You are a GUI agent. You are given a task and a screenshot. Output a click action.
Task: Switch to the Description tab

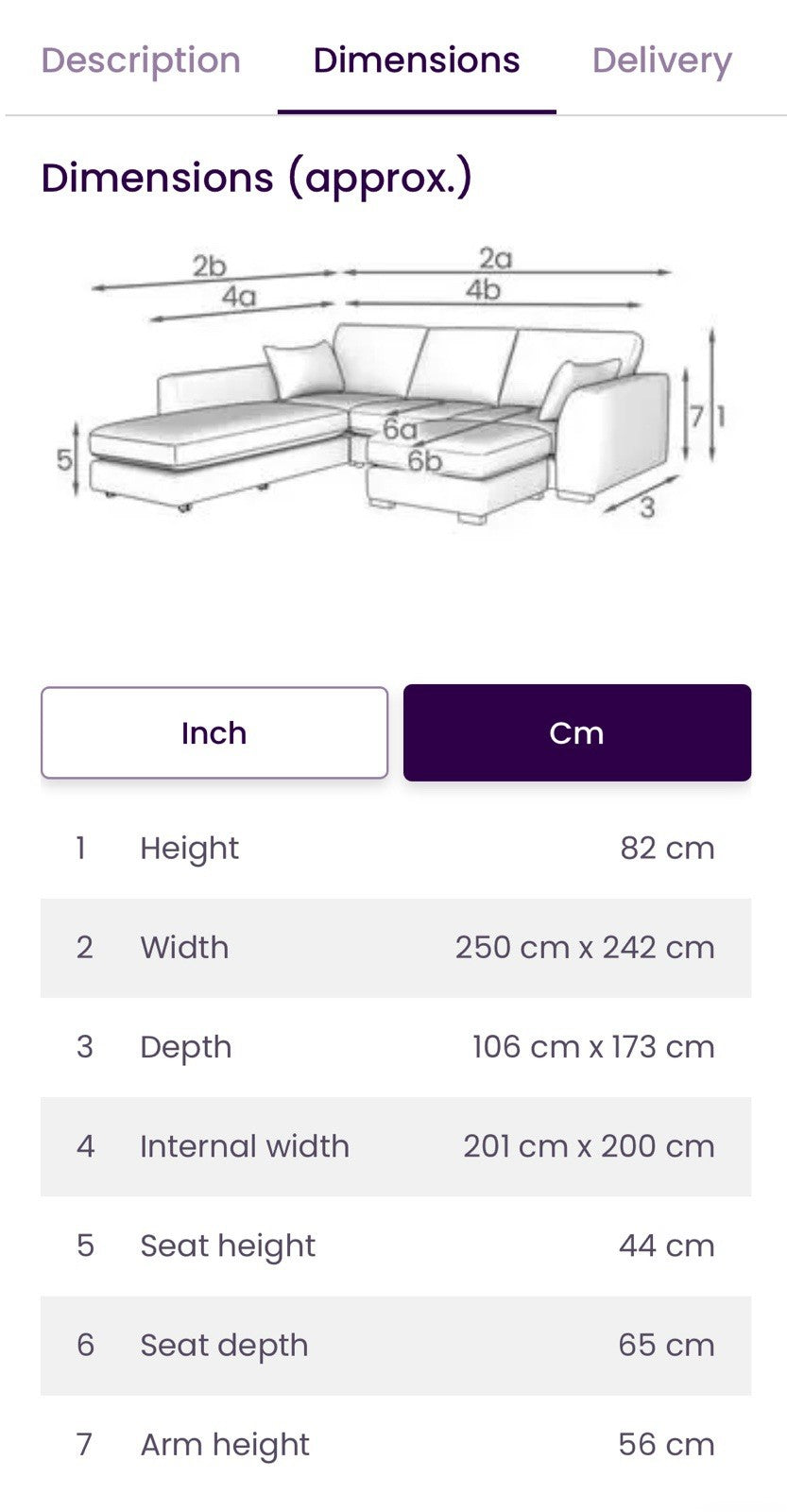click(x=141, y=60)
